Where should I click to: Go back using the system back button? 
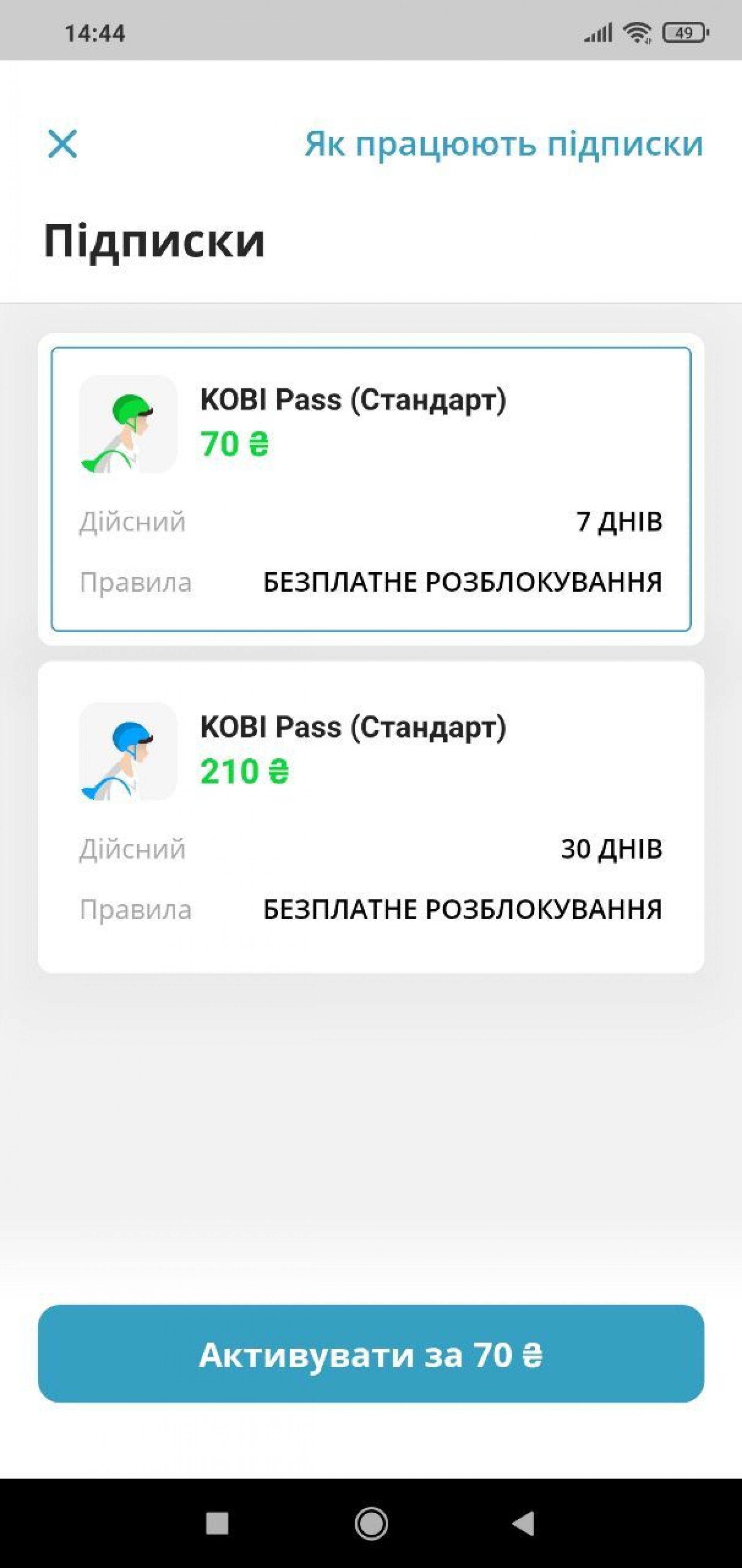click(523, 1524)
